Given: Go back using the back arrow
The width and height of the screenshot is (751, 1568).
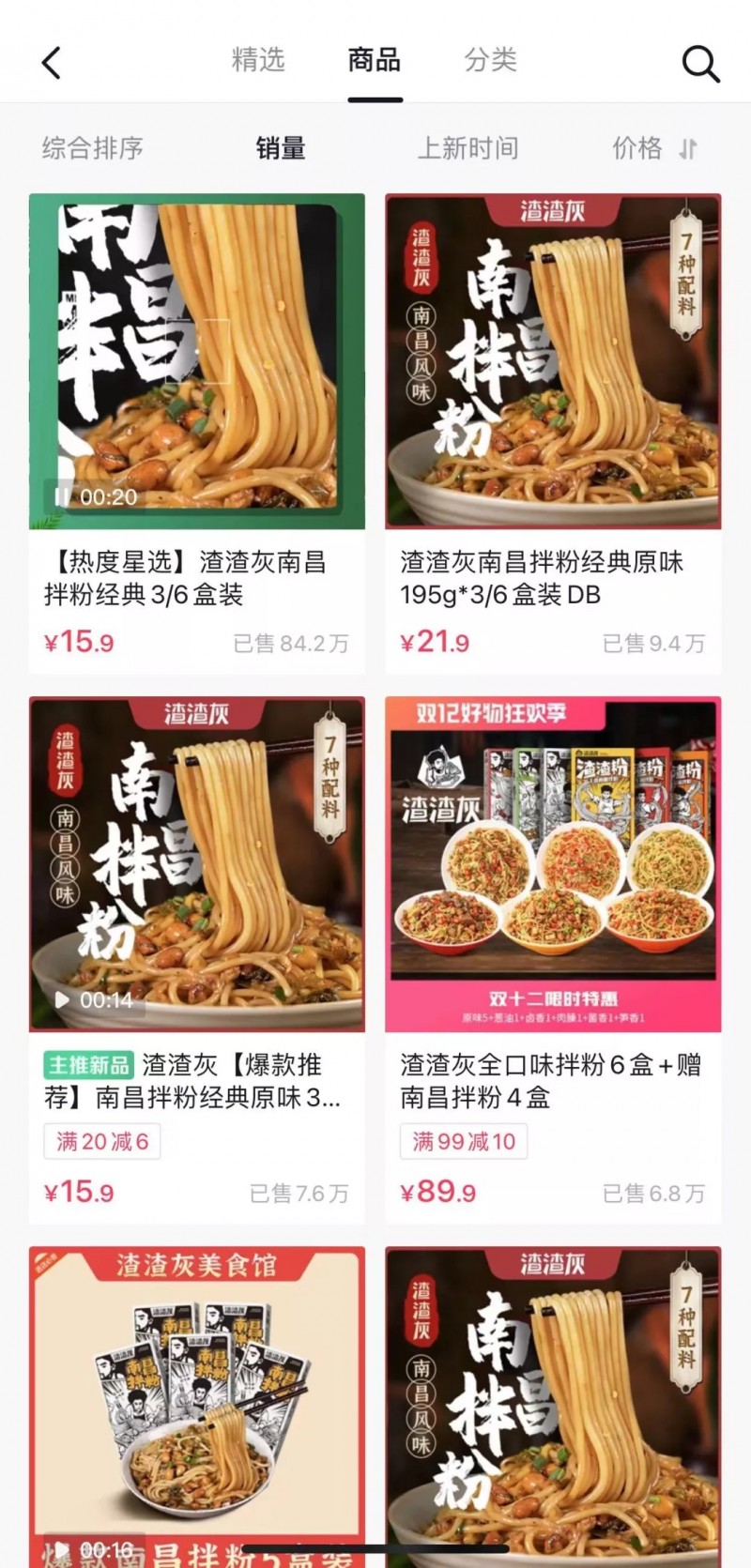Looking at the screenshot, I should (52, 63).
